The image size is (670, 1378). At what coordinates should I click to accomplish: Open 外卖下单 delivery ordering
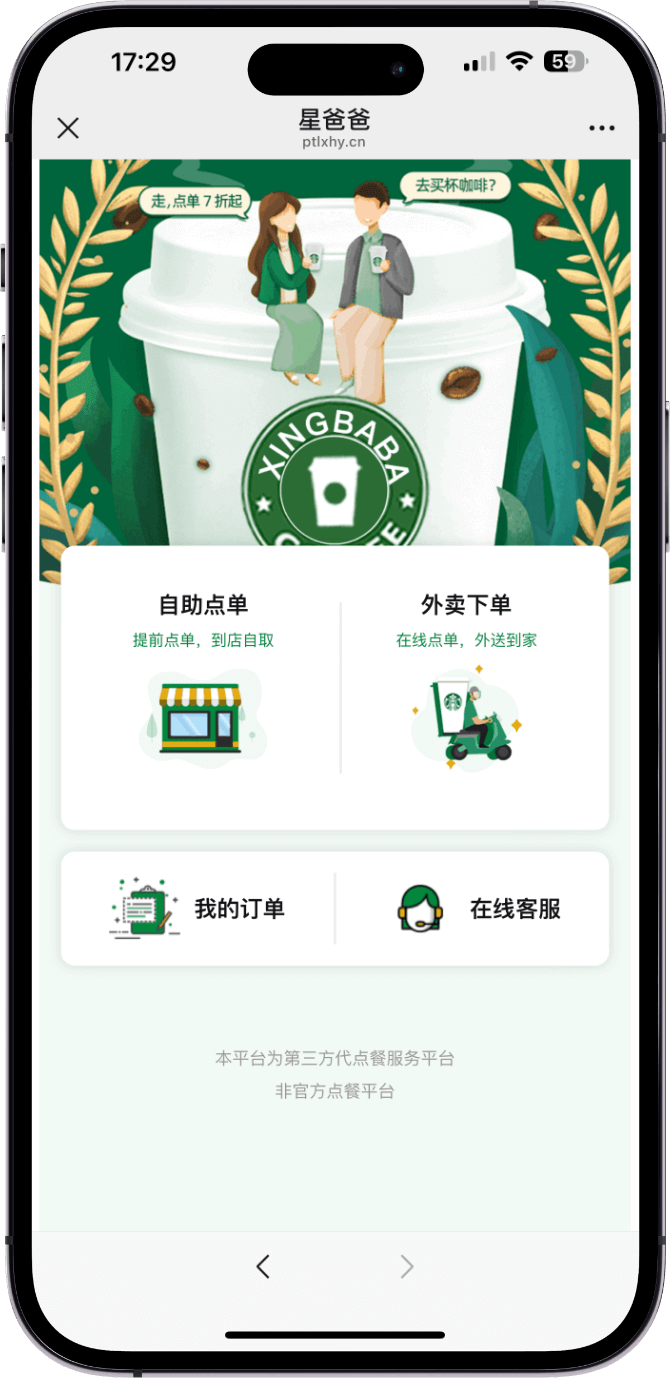(x=466, y=680)
